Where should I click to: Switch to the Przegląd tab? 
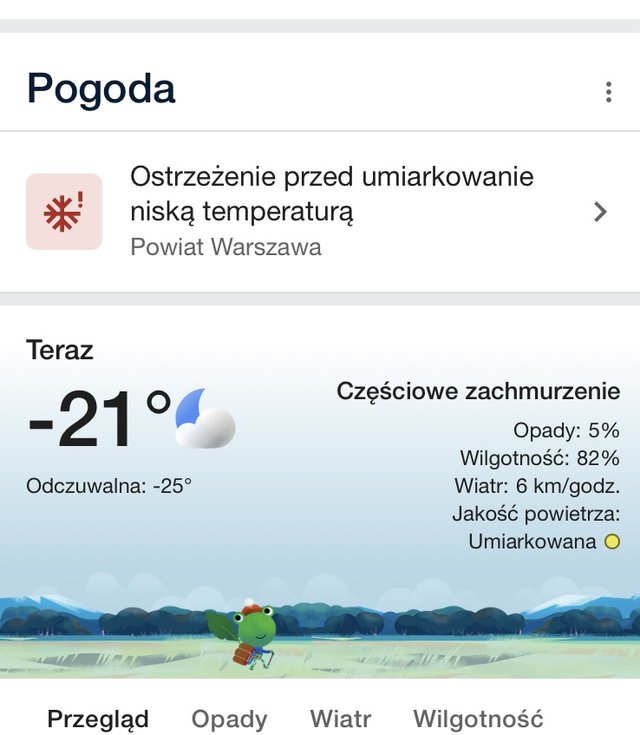click(98, 718)
